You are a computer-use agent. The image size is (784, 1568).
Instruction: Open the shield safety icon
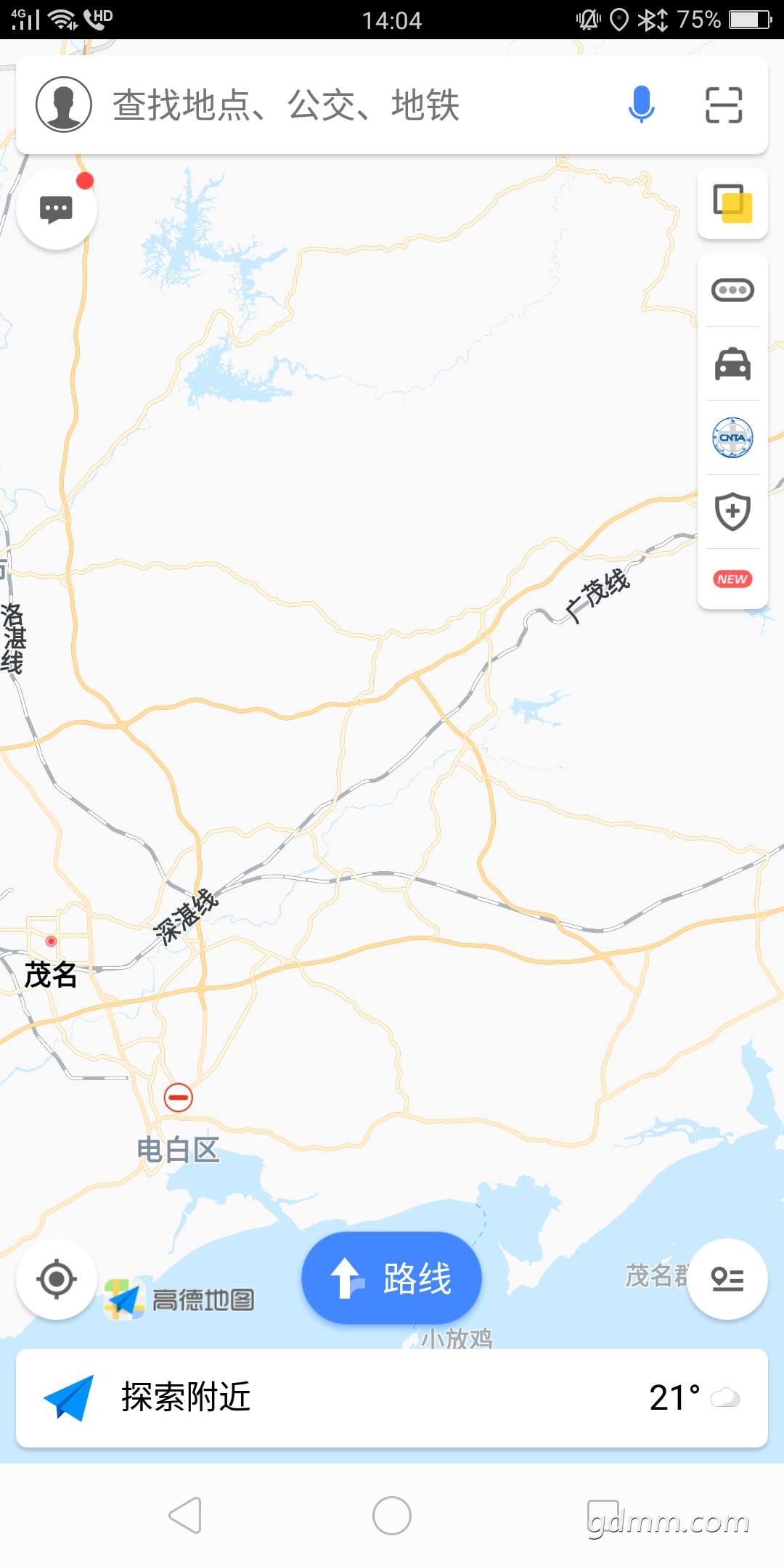click(732, 511)
